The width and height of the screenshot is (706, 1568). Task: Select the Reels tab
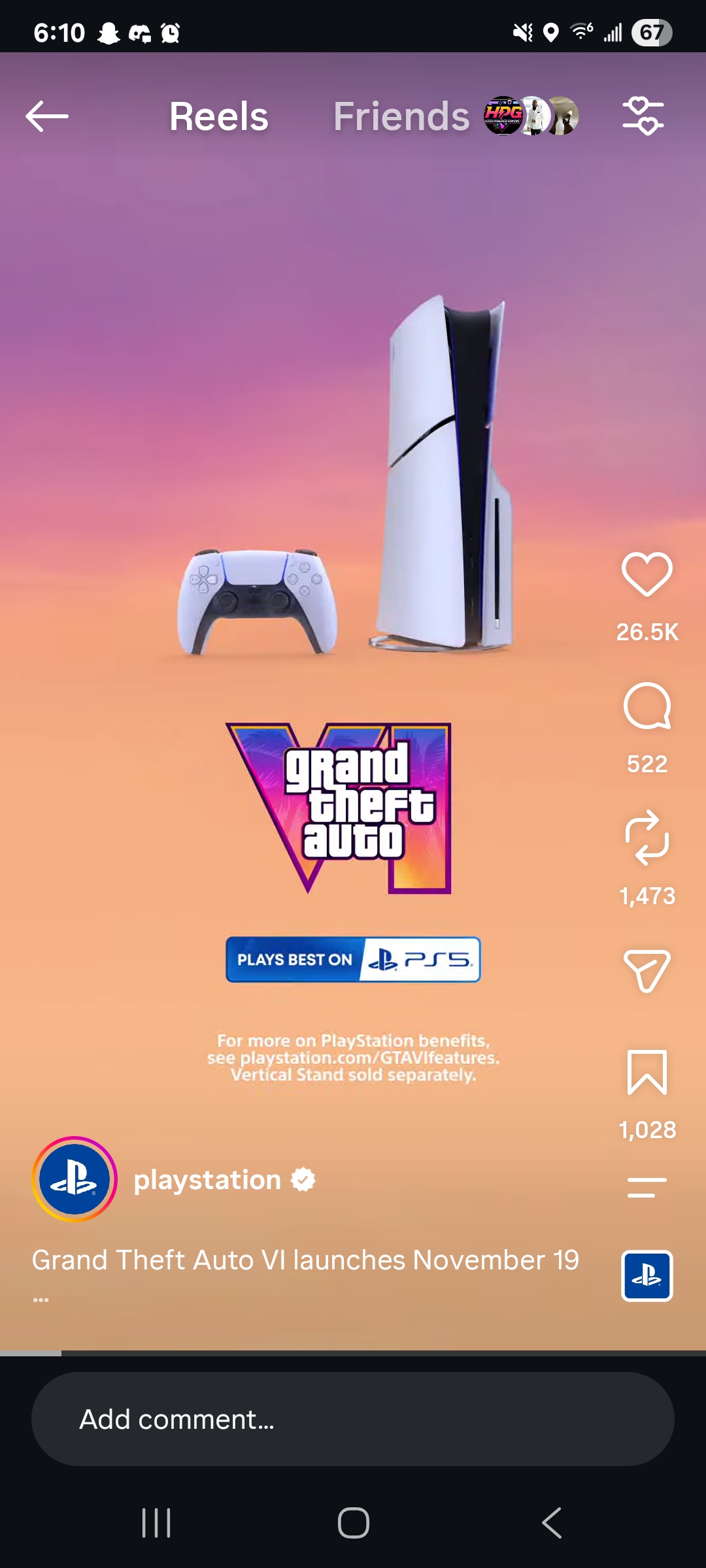pyautogui.click(x=219, y=116)
